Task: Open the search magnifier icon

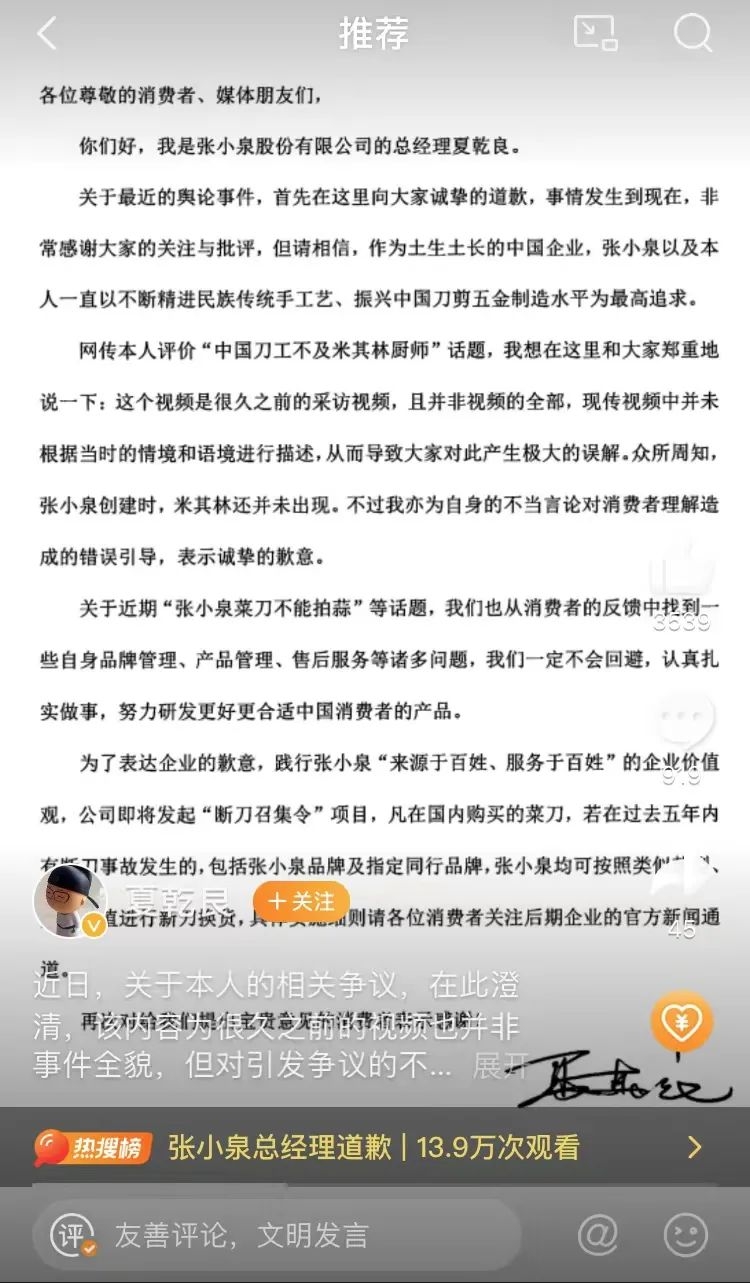Action: point(693,33)
